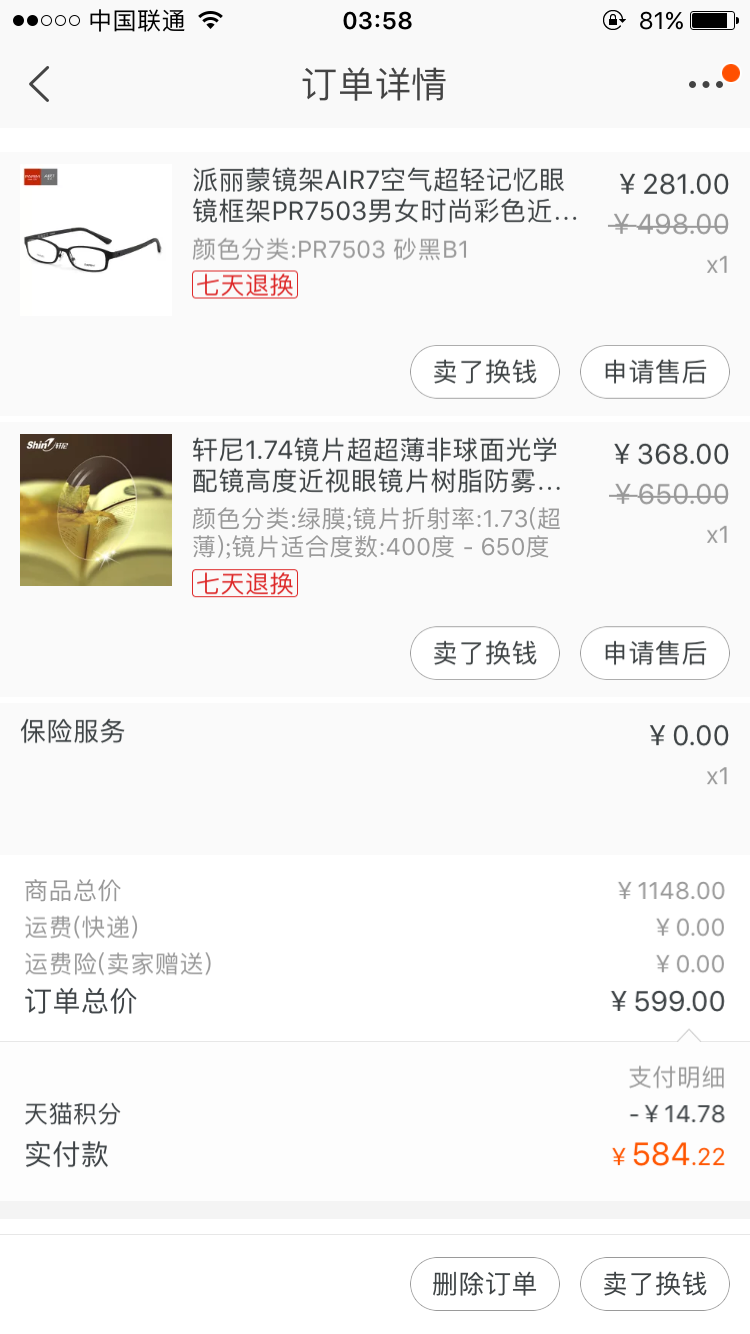This screenshot has height=1334, width=750.
Task: Tap 卖了换钱 for the 派丽蒙 glasses frame
Action: [485, 371]
